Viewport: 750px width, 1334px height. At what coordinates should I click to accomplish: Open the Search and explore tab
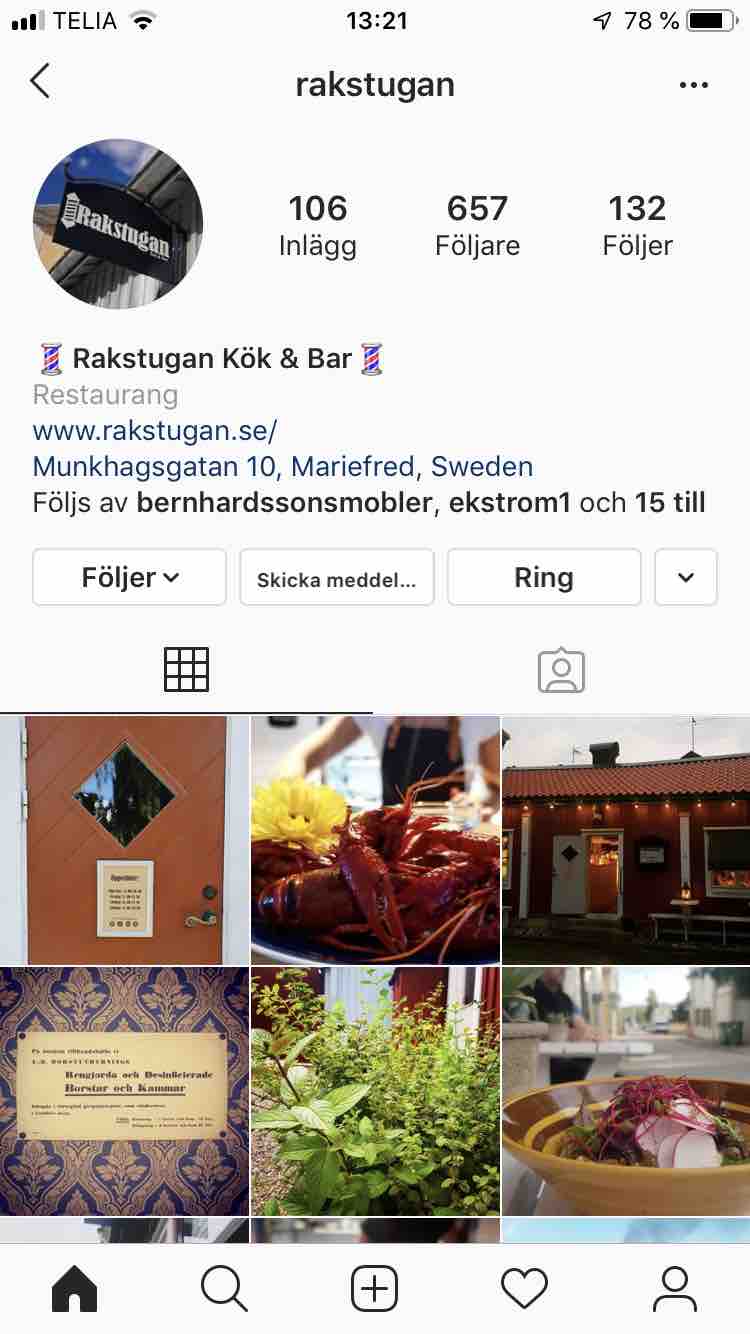click(224, 1288)
